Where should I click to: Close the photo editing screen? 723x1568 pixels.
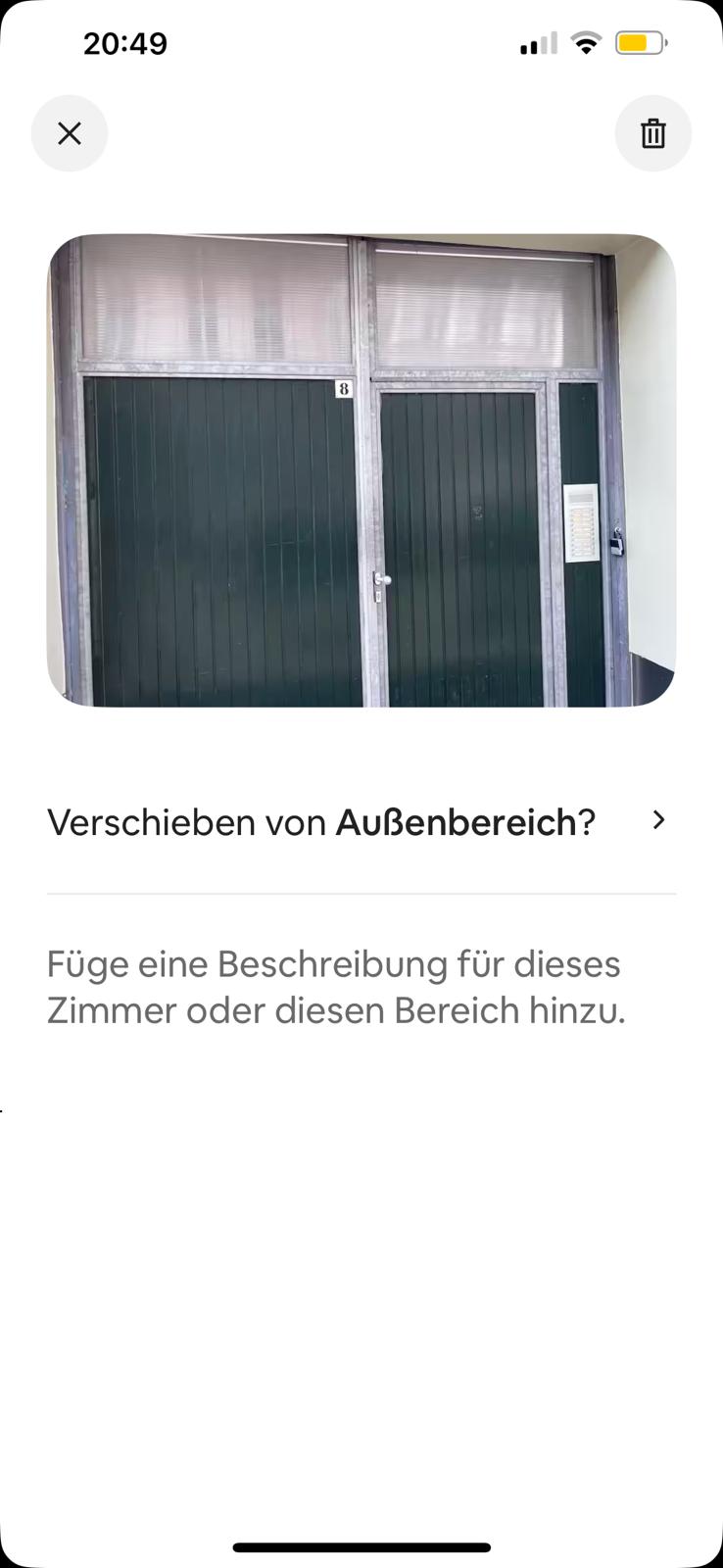coord(70,133)
